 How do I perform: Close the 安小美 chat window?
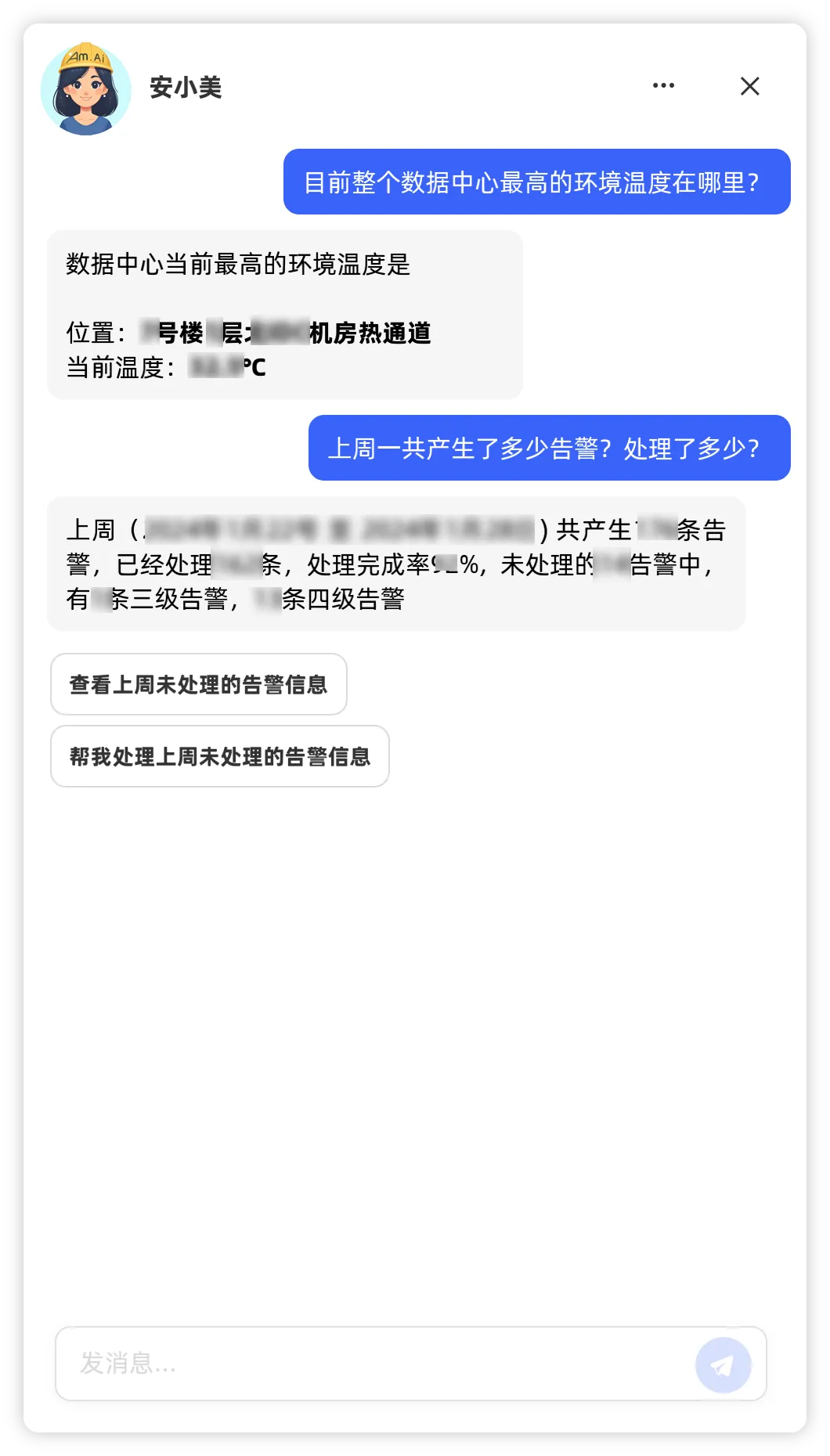coord(749,86)
